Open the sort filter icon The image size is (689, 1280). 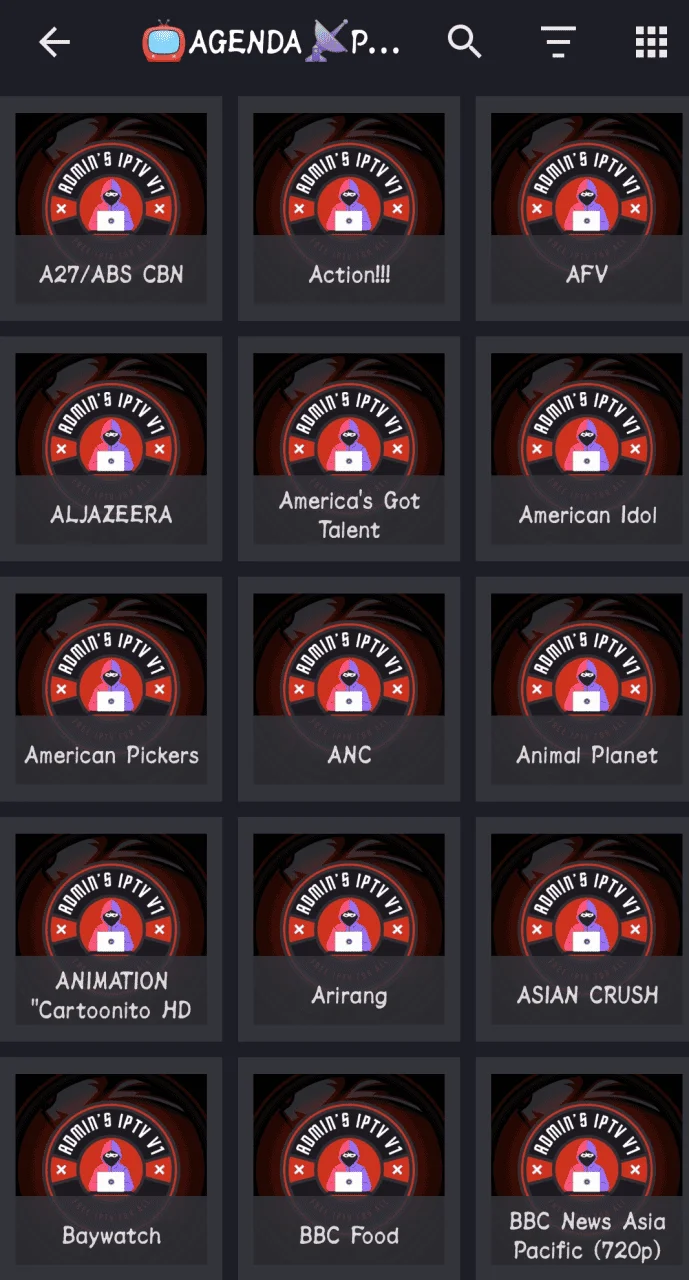coord(558,42)
